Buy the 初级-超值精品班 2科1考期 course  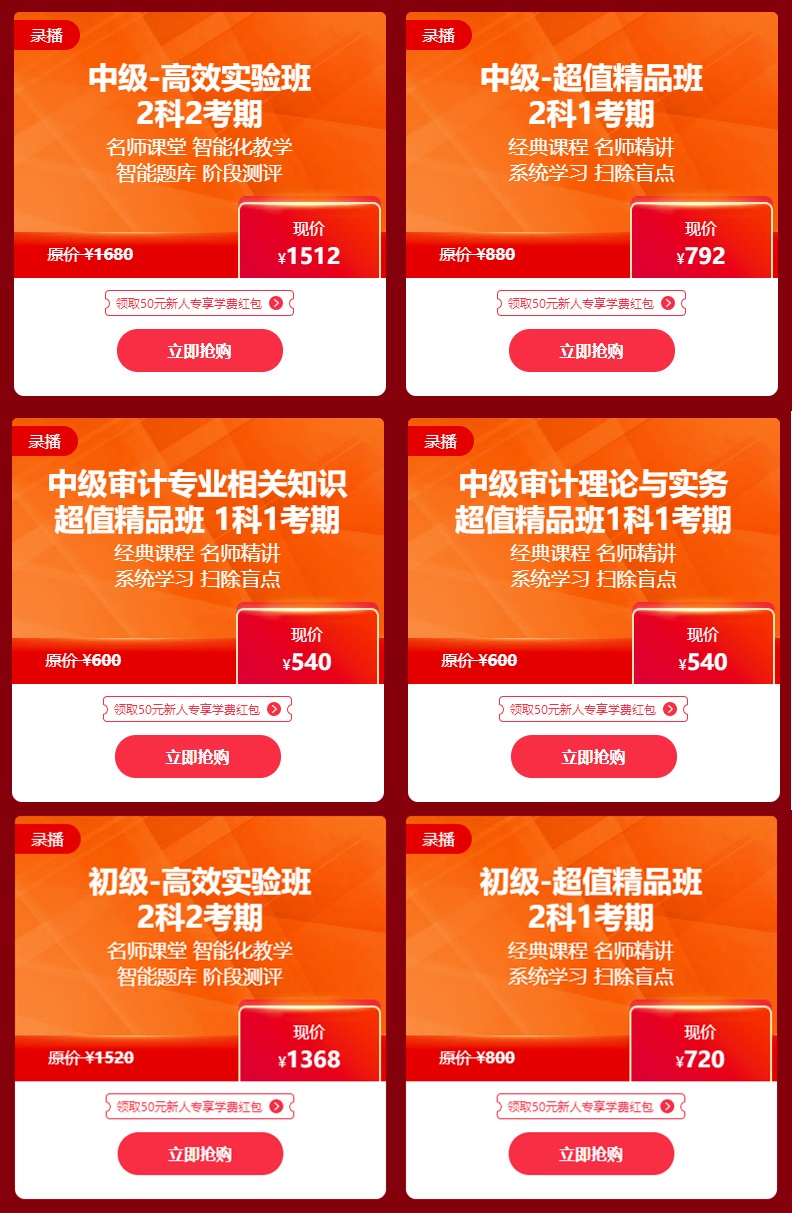(x=591, y=1154)
